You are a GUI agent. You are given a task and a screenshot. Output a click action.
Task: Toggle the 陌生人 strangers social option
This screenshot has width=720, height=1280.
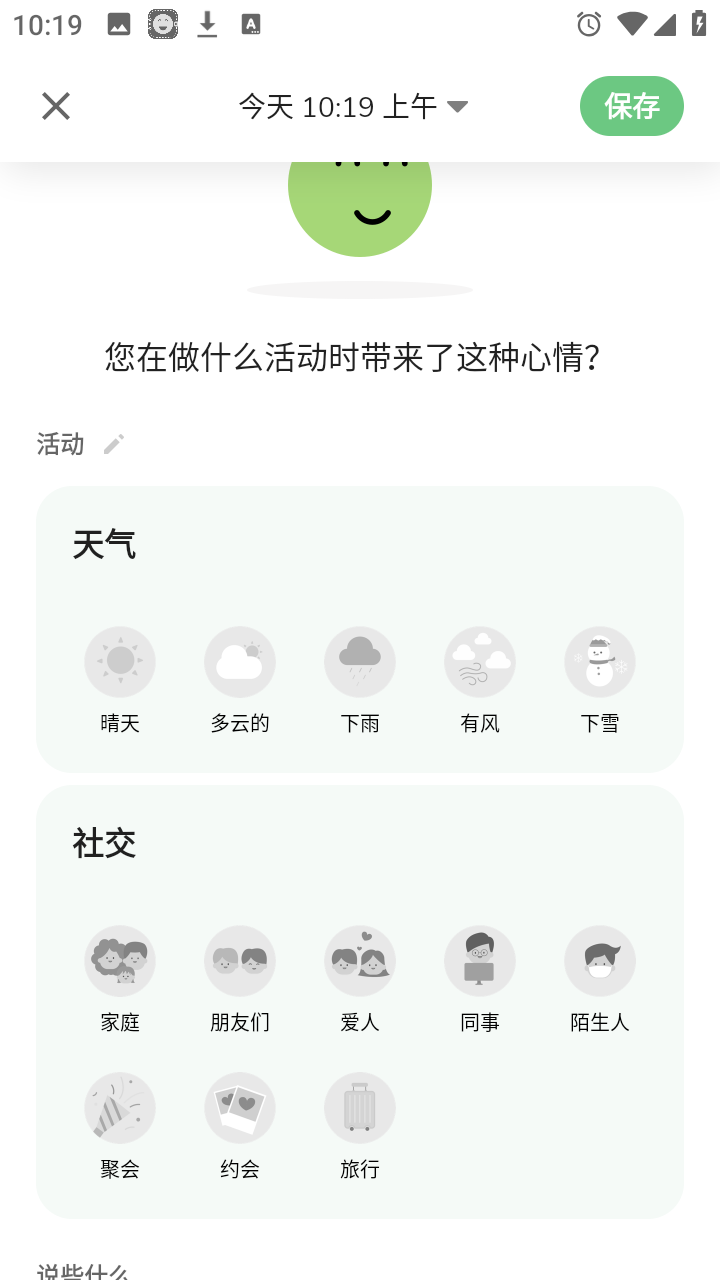pos(599,960)
